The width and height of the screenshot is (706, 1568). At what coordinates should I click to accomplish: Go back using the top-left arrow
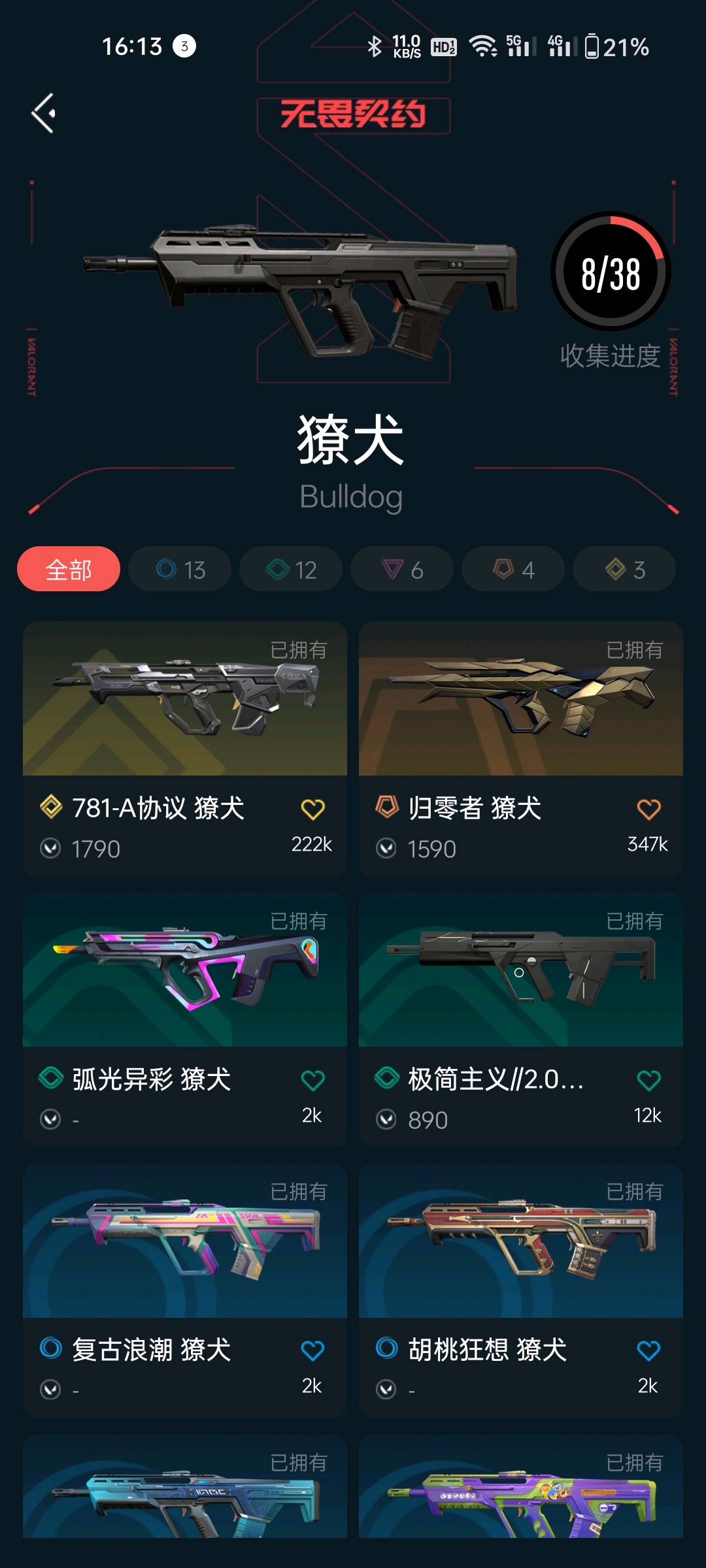[44, 113]
